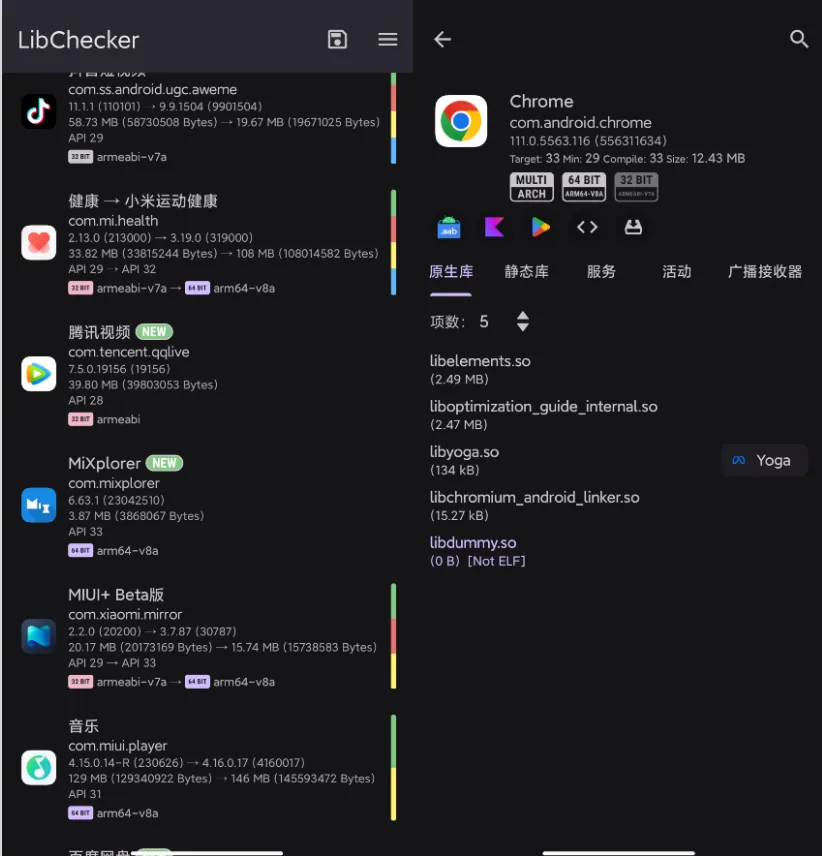Switch to the 广播接收器 tab
The image size is (822, 856).
tap(765, 271)
